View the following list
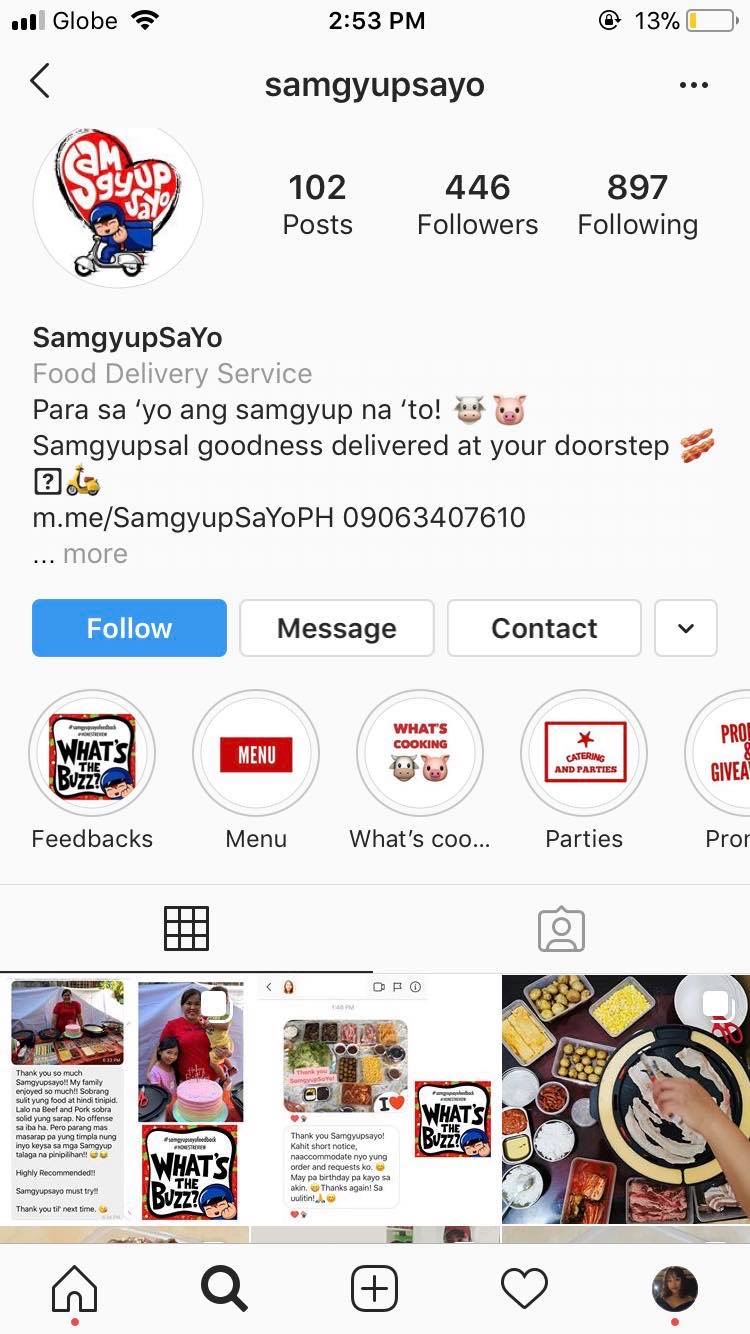 (637, 204)
